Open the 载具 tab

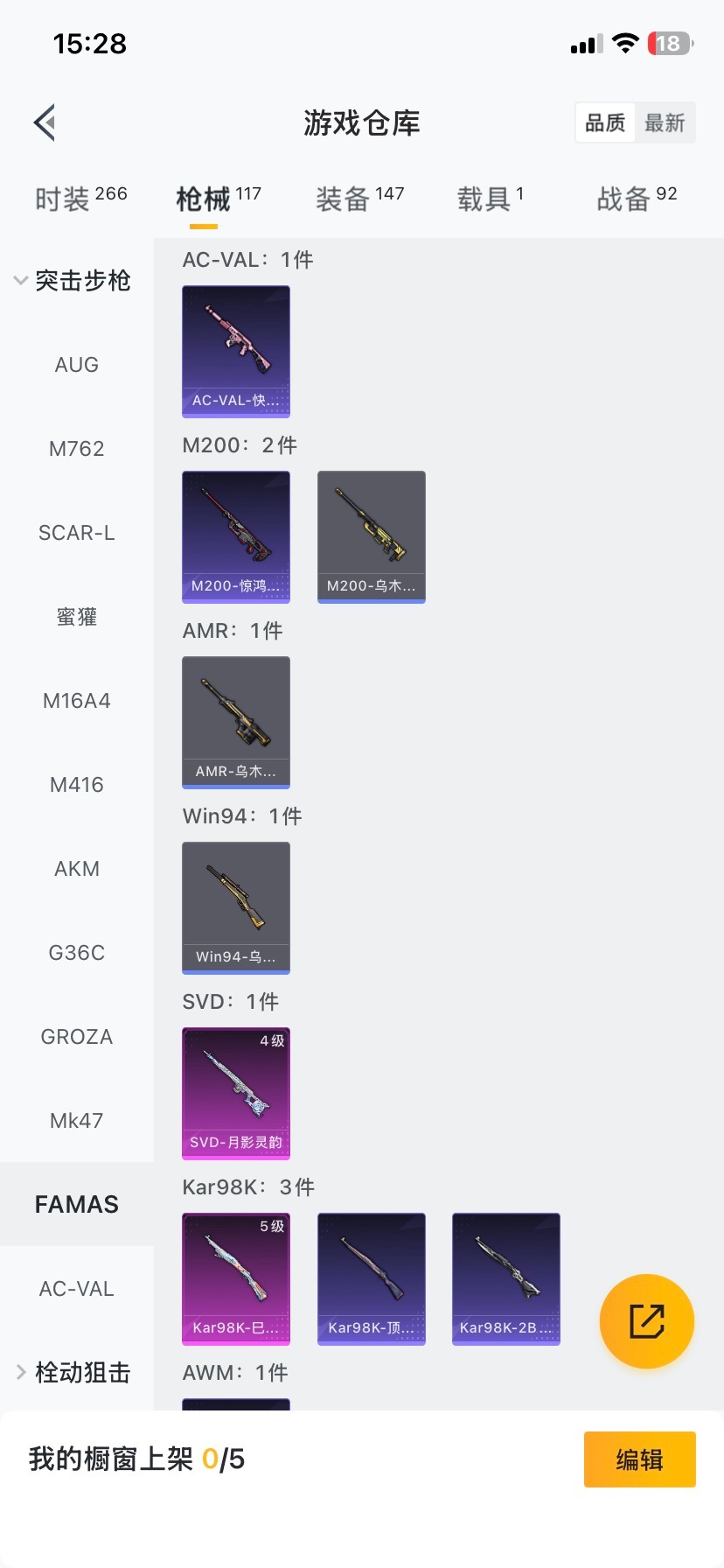(490, 199)
